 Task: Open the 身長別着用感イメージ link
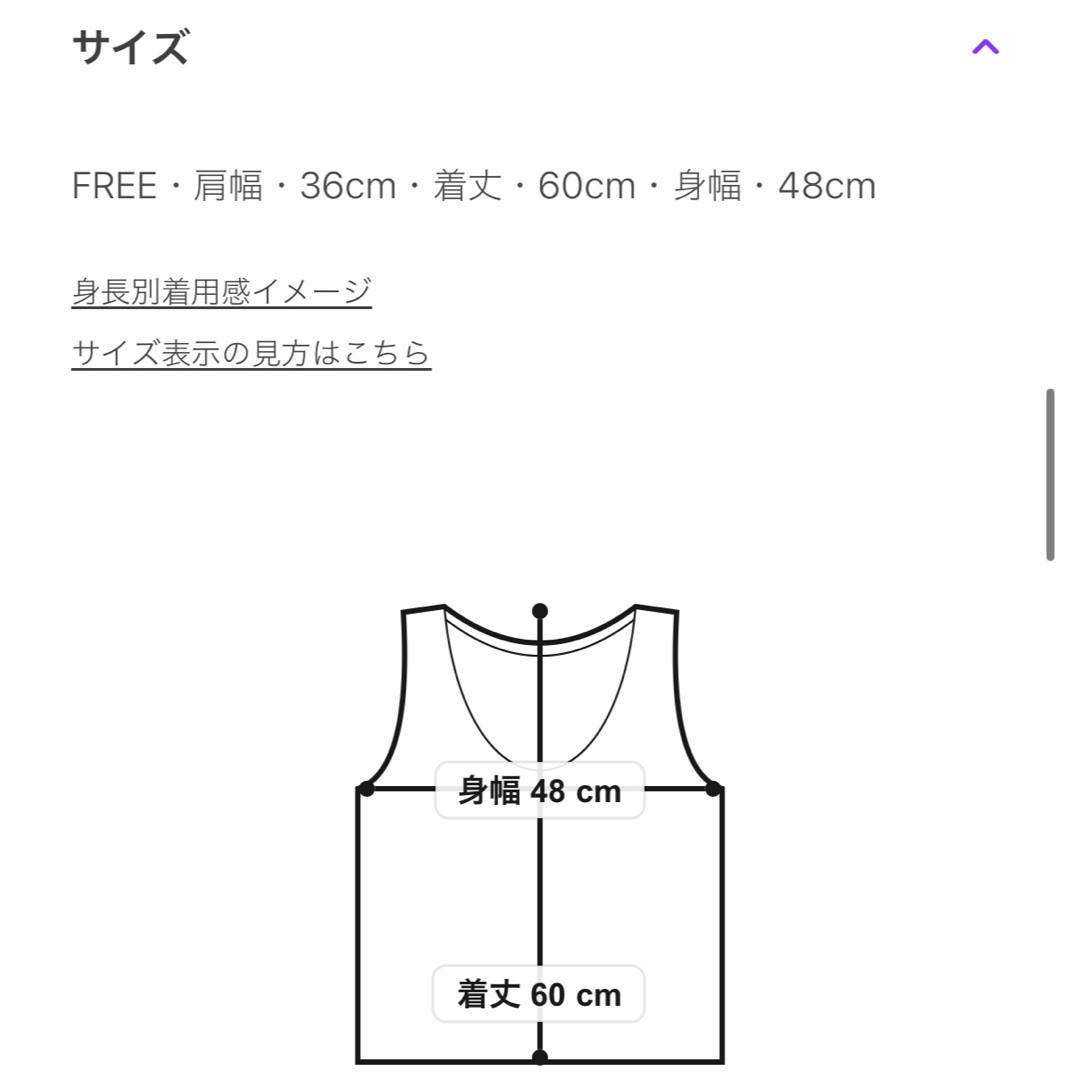222,292
